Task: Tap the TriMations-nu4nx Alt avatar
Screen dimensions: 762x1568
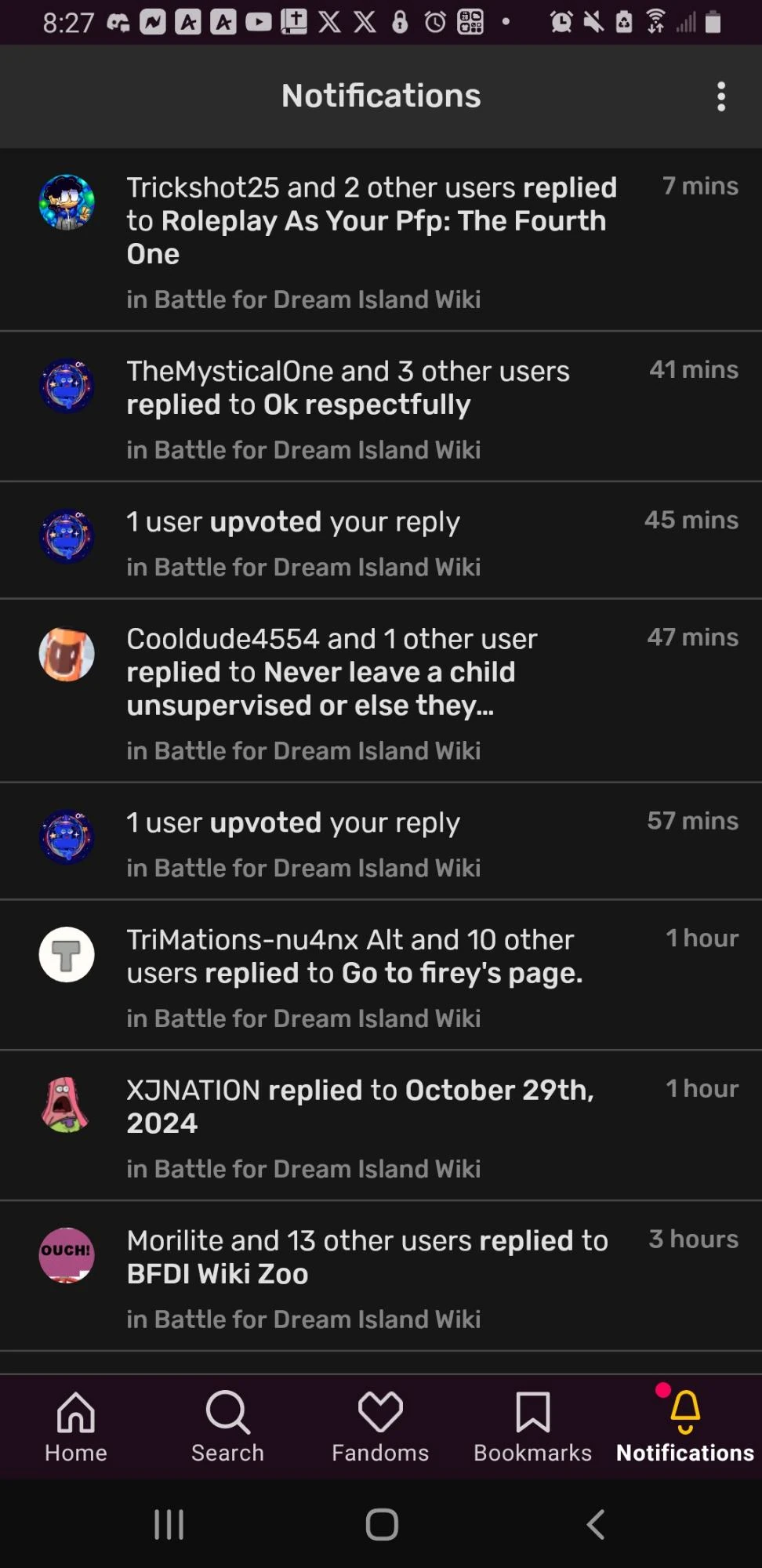Action: [67, 956]
